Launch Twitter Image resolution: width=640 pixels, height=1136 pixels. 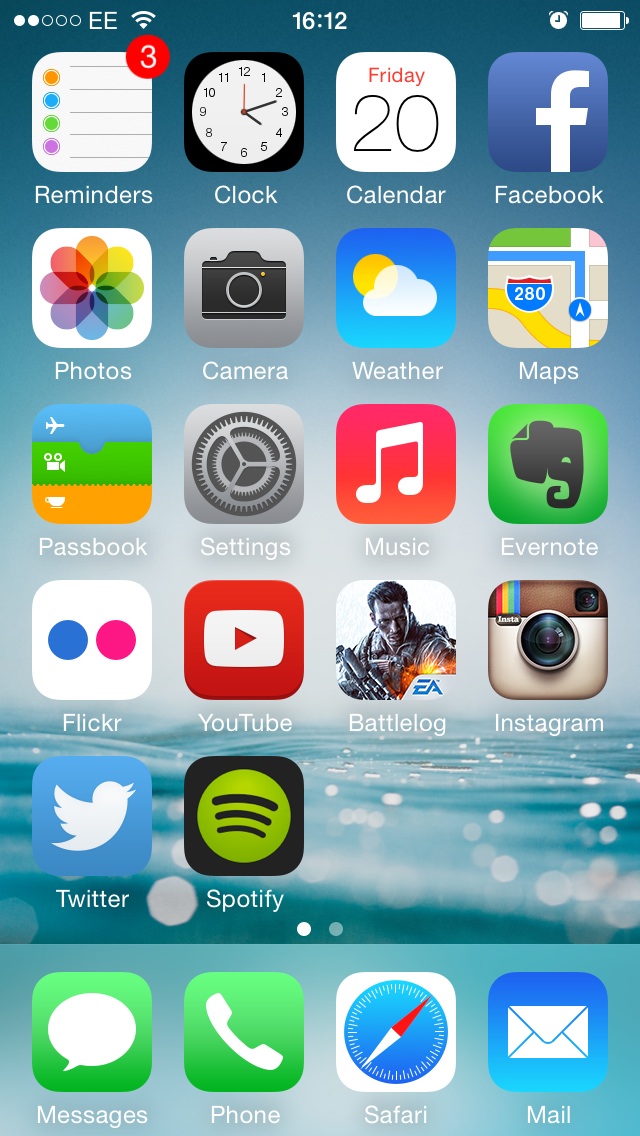click(92, 816)
